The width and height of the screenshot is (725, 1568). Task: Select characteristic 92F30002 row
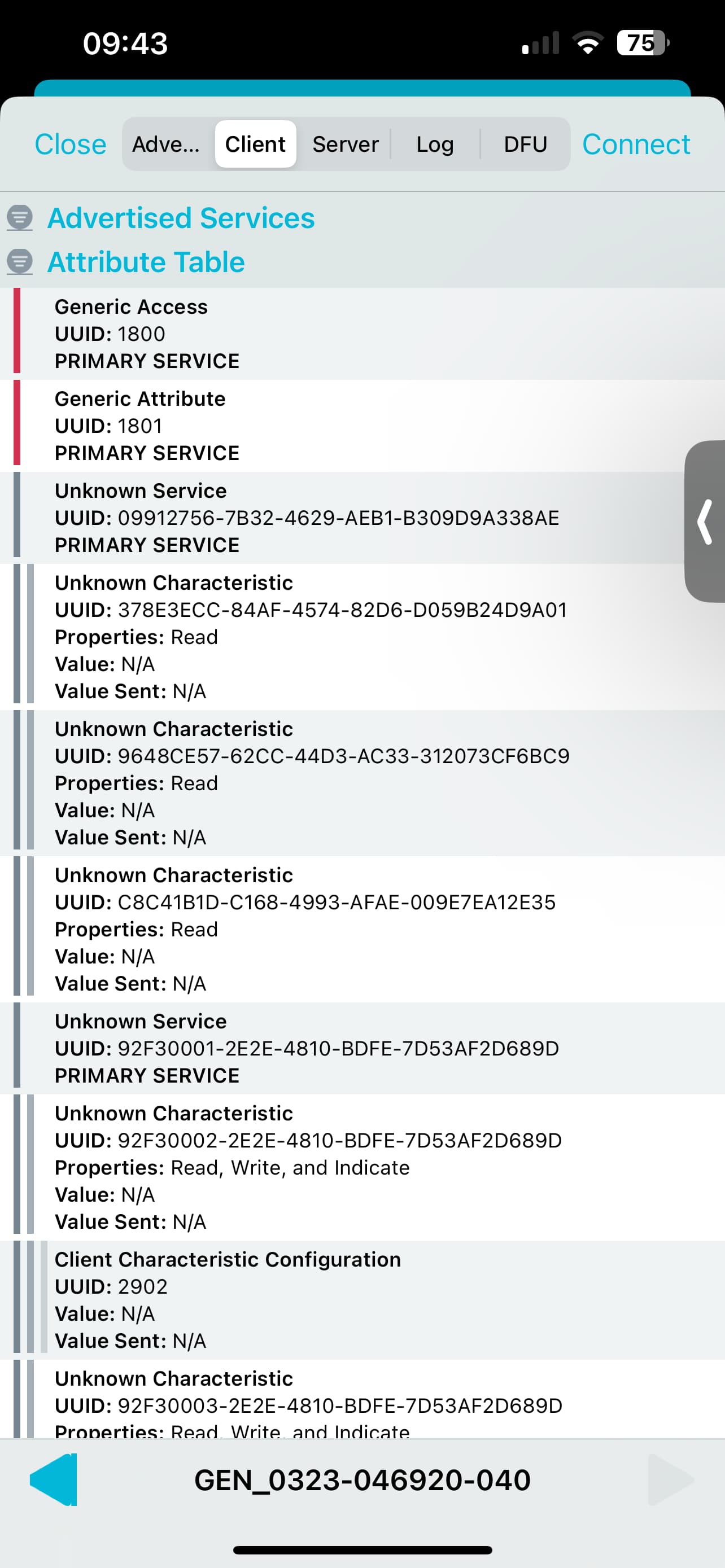[x=362, y=1167]
